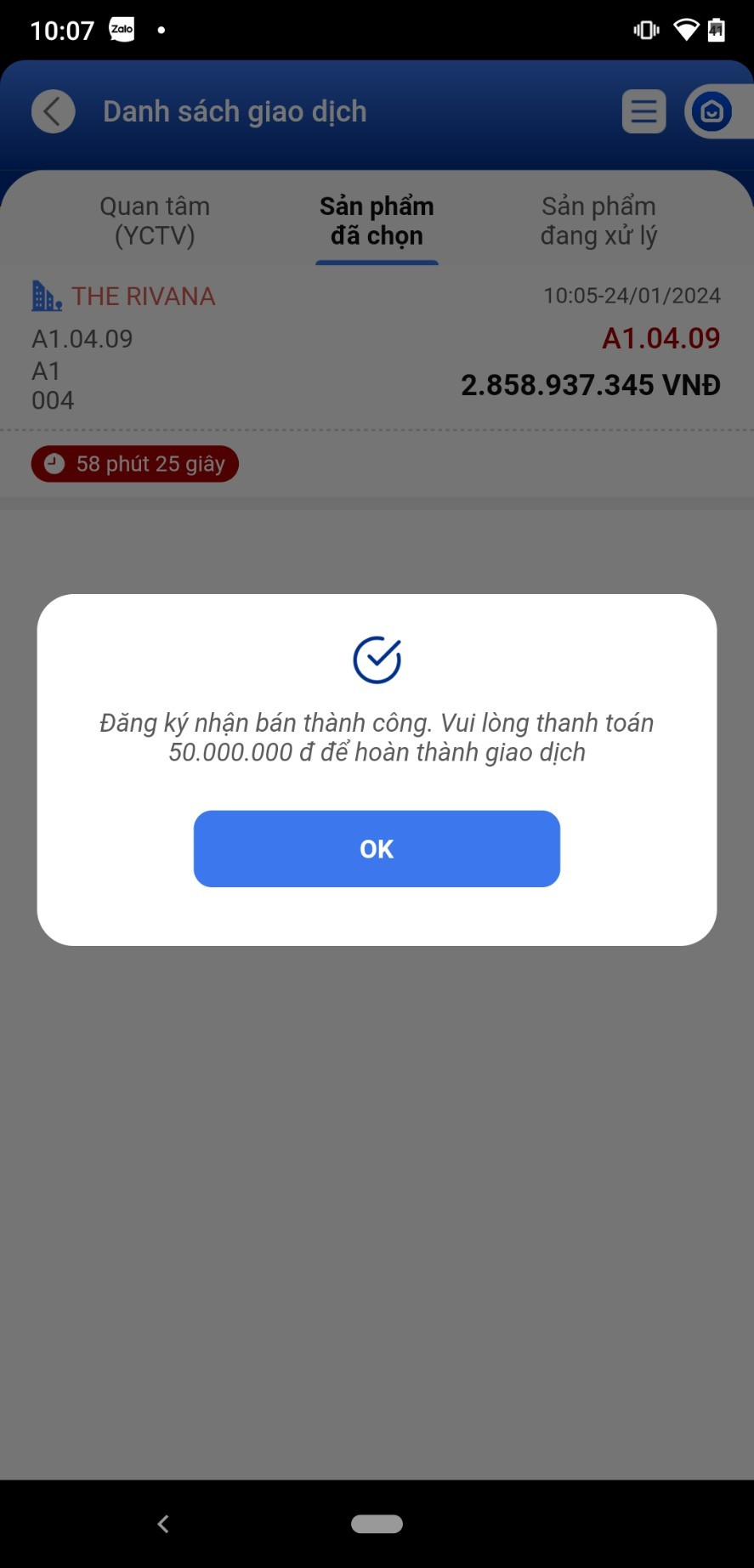Open the home icon in header
754x1568 pixels.
712,111
